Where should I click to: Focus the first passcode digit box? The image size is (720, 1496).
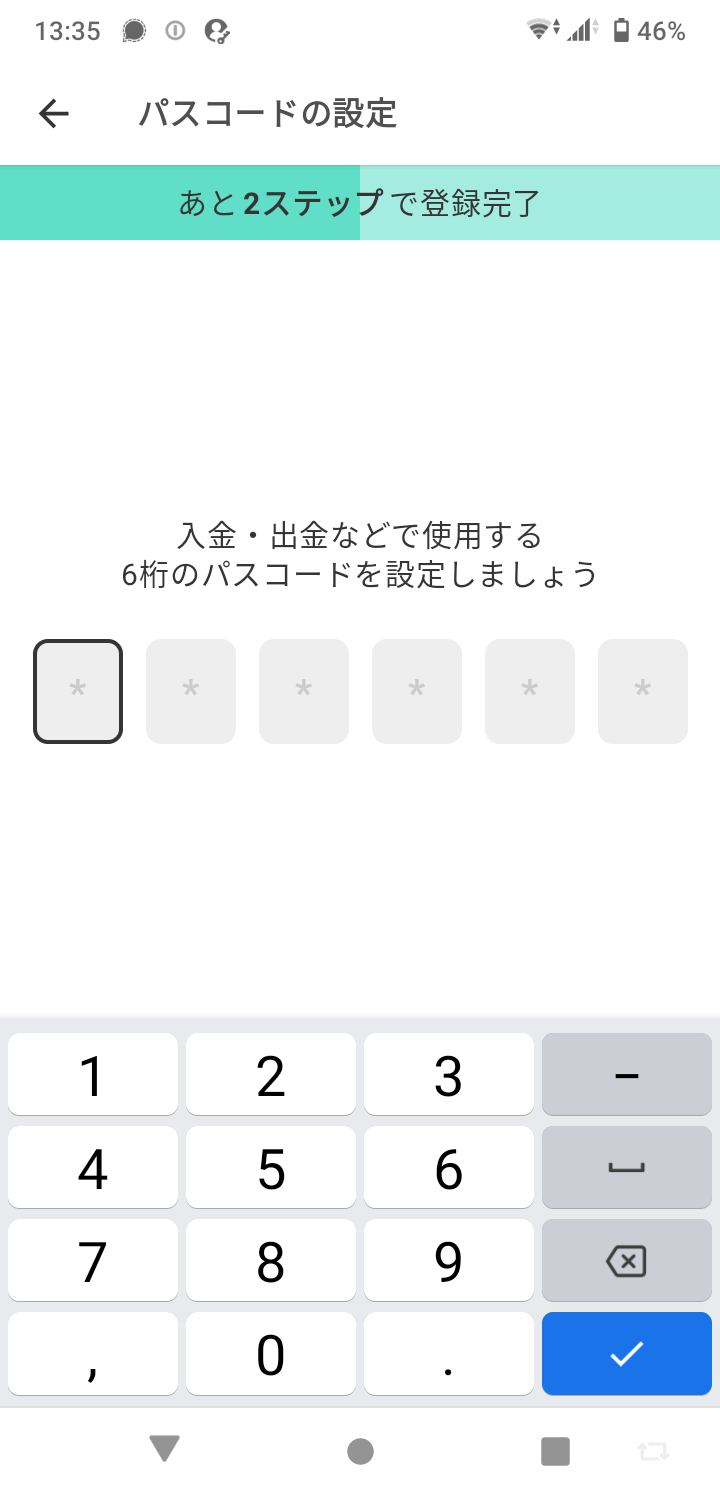point(78,691)
